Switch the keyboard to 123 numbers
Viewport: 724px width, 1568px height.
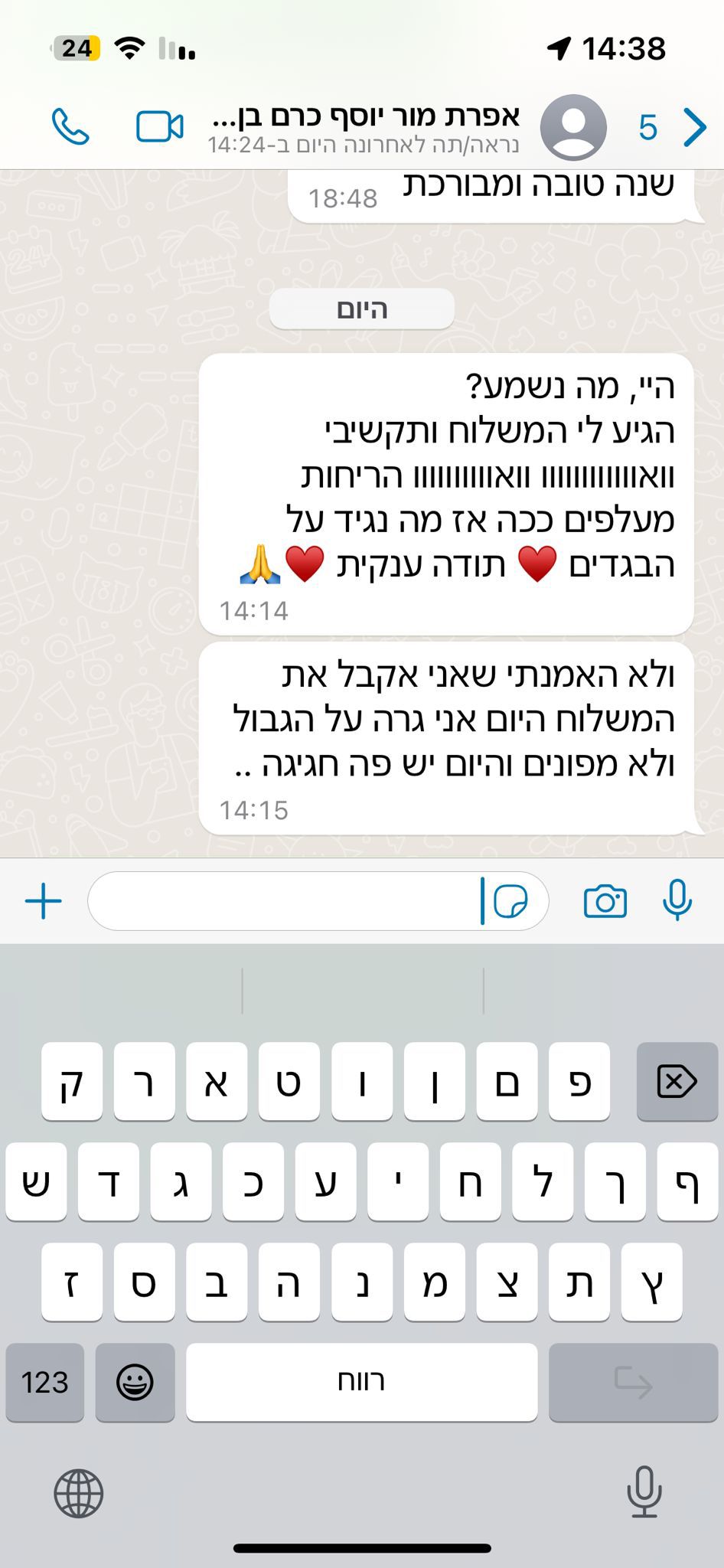pyautogui.click(x=45, y=1382)
